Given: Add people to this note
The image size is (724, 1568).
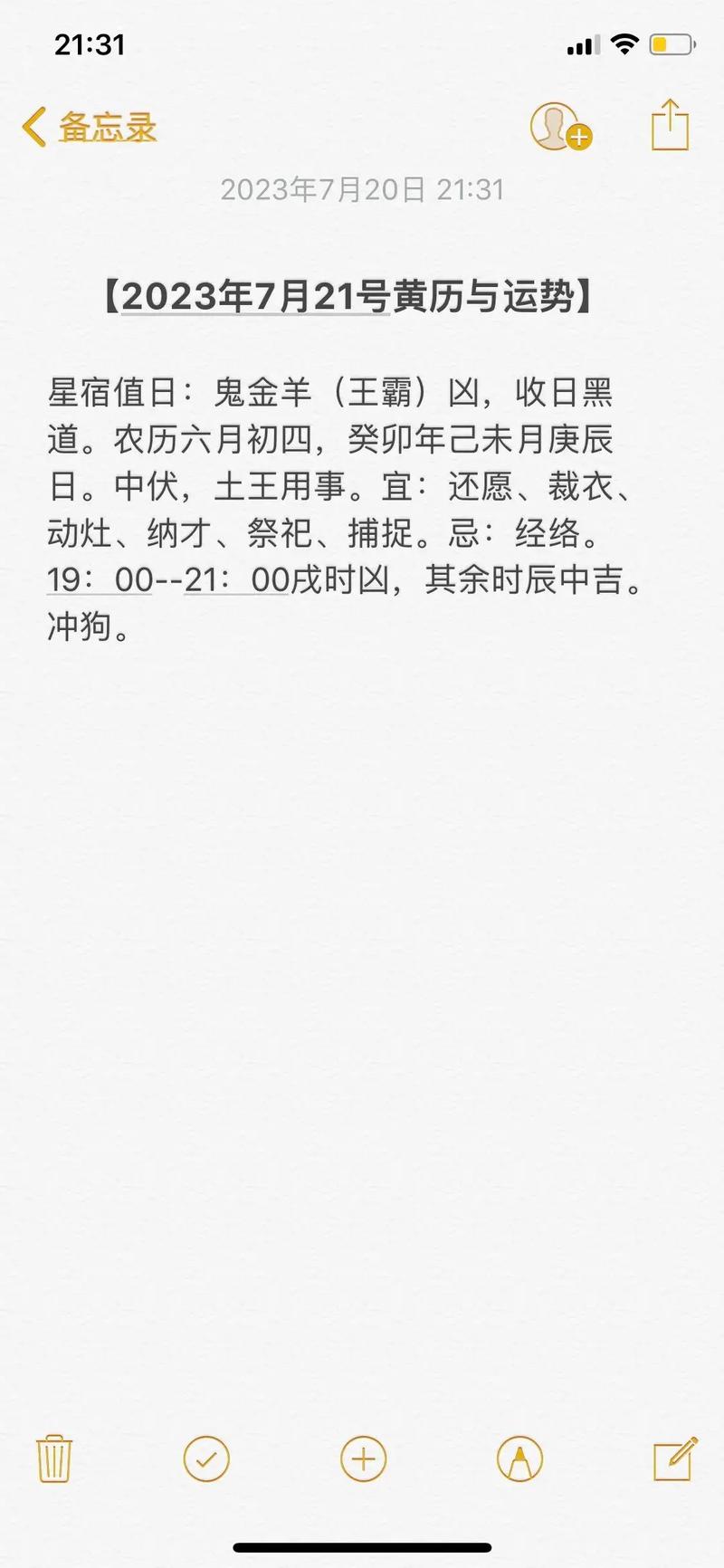Looking at the screenshot, I should (x=560, y=126).
